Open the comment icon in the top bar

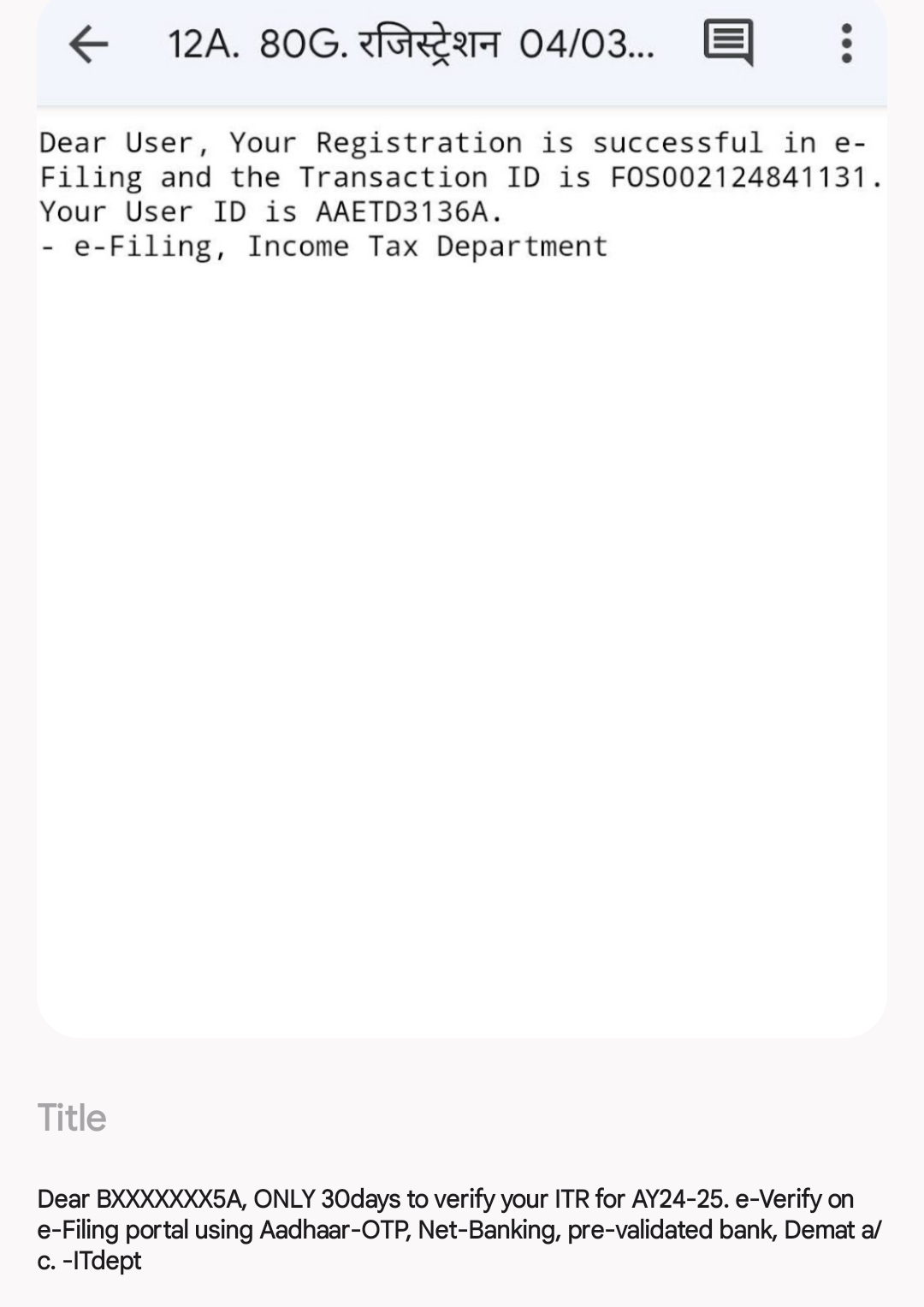pyautogui.click(x=728, y=43)
